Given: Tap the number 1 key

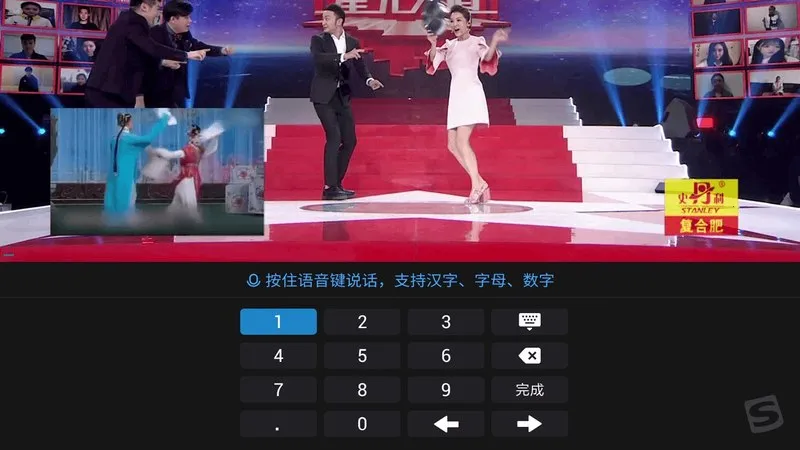Looking at the screenshot, I should pos(278,322).
